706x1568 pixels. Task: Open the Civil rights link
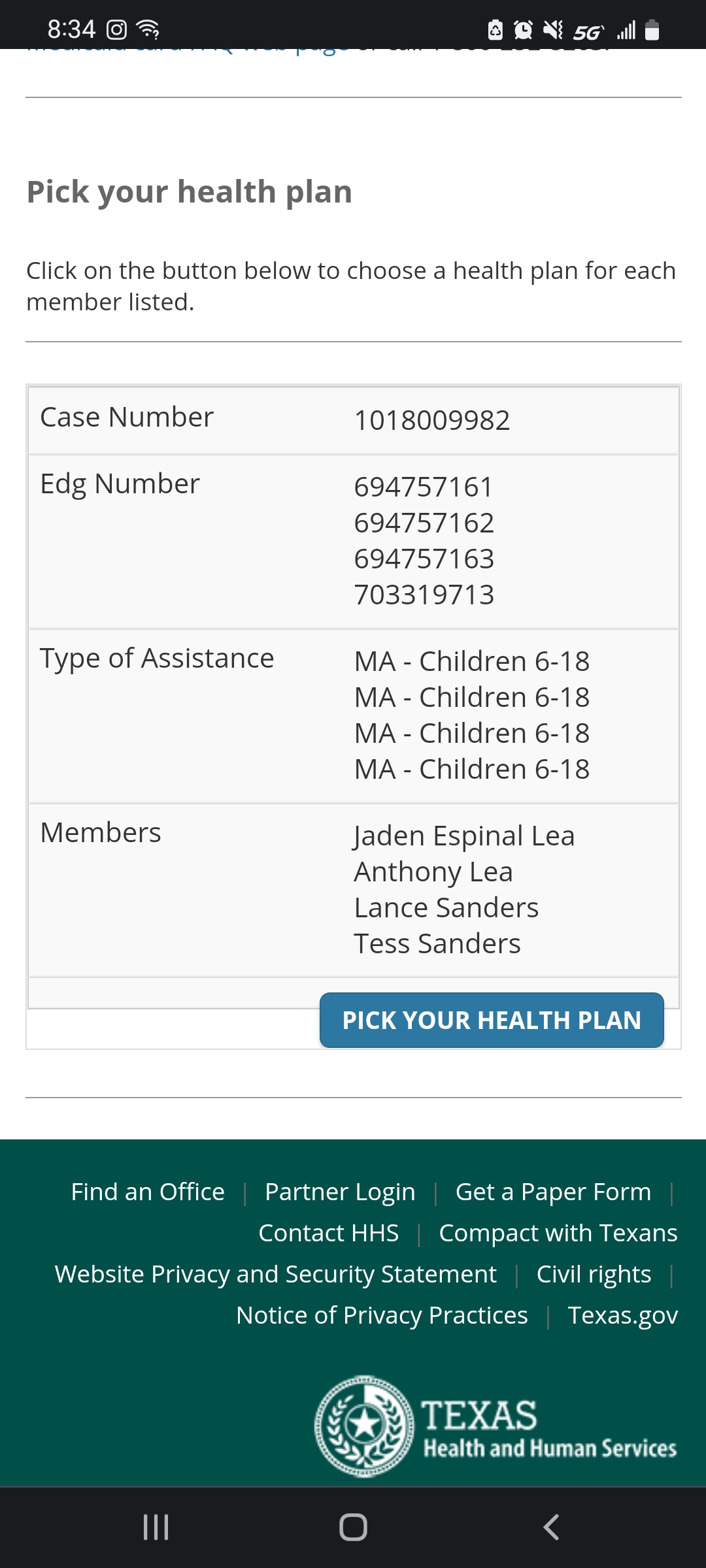pos(594,1274)
